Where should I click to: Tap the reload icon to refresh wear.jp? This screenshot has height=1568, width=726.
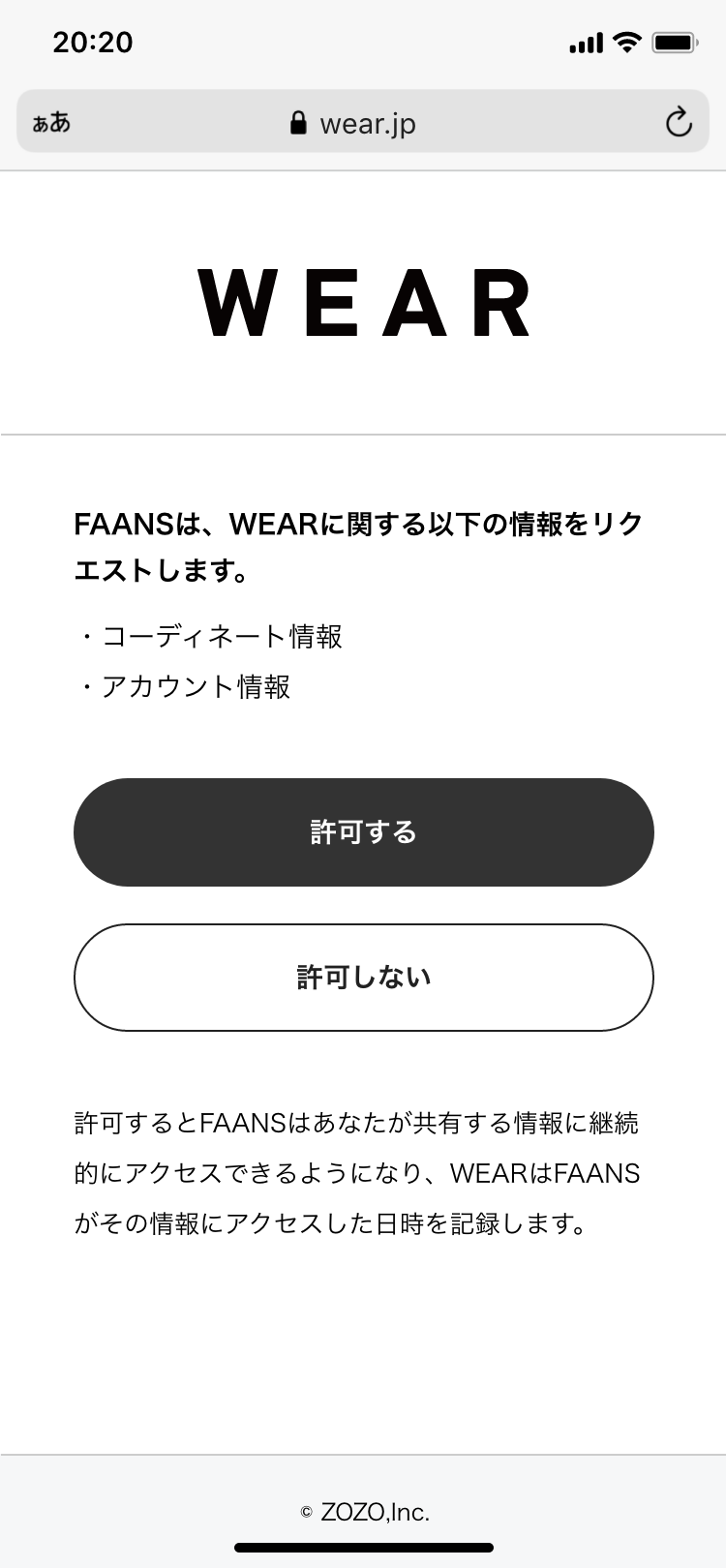(679, 122)
